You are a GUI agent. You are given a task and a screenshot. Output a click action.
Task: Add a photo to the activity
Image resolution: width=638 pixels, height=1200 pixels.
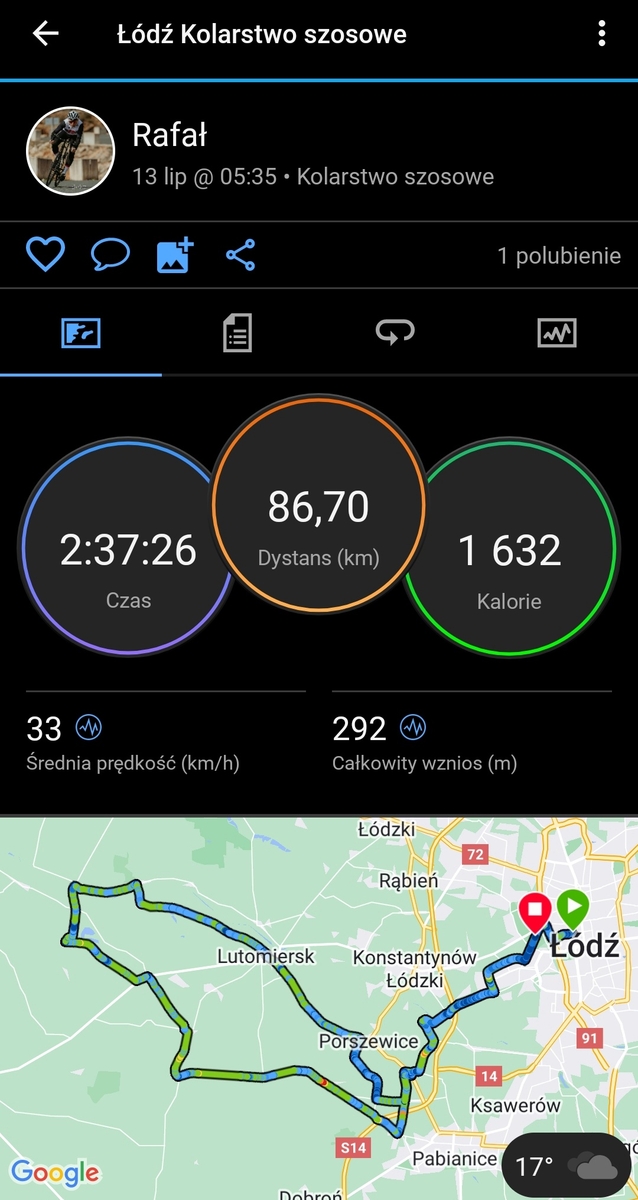[175, 255]
